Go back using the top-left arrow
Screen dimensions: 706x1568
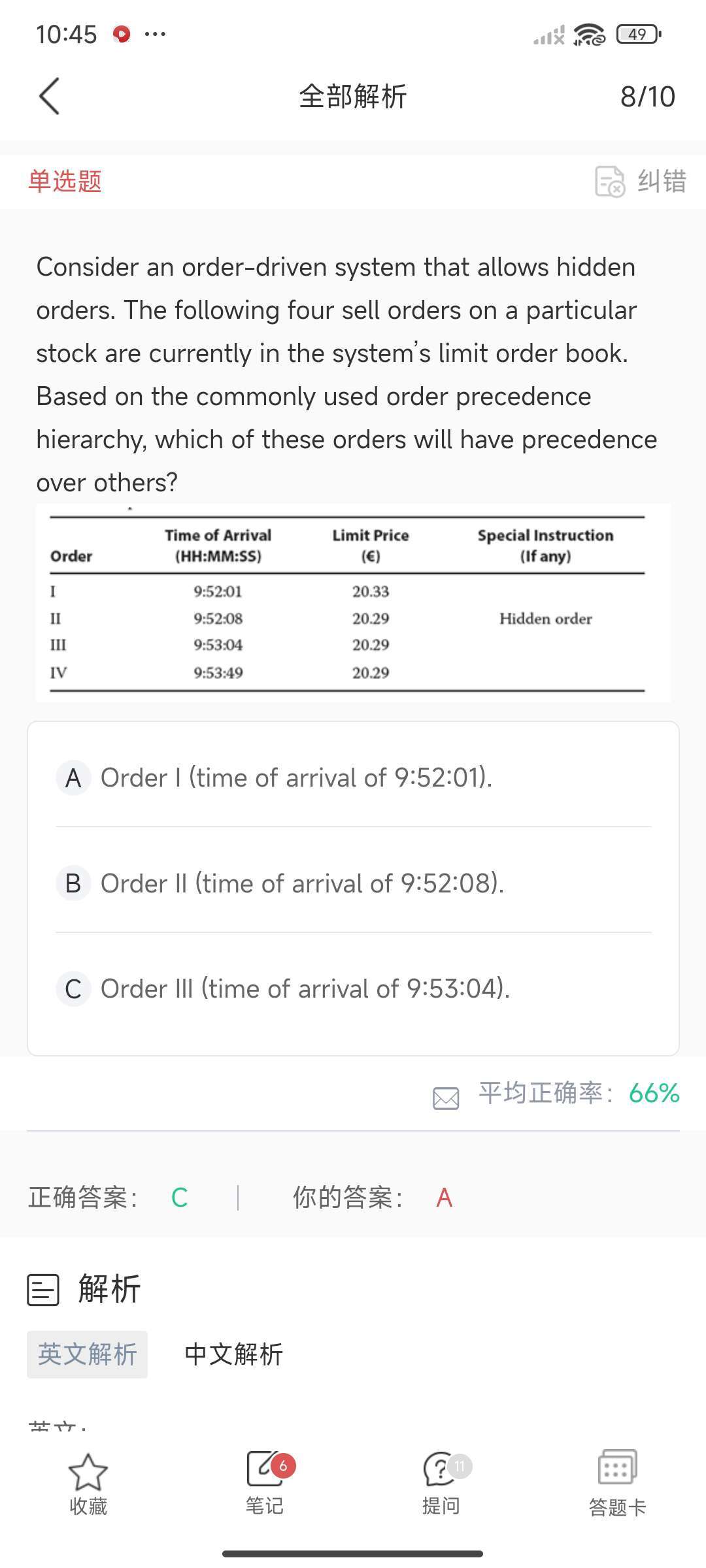coord(49,96)
